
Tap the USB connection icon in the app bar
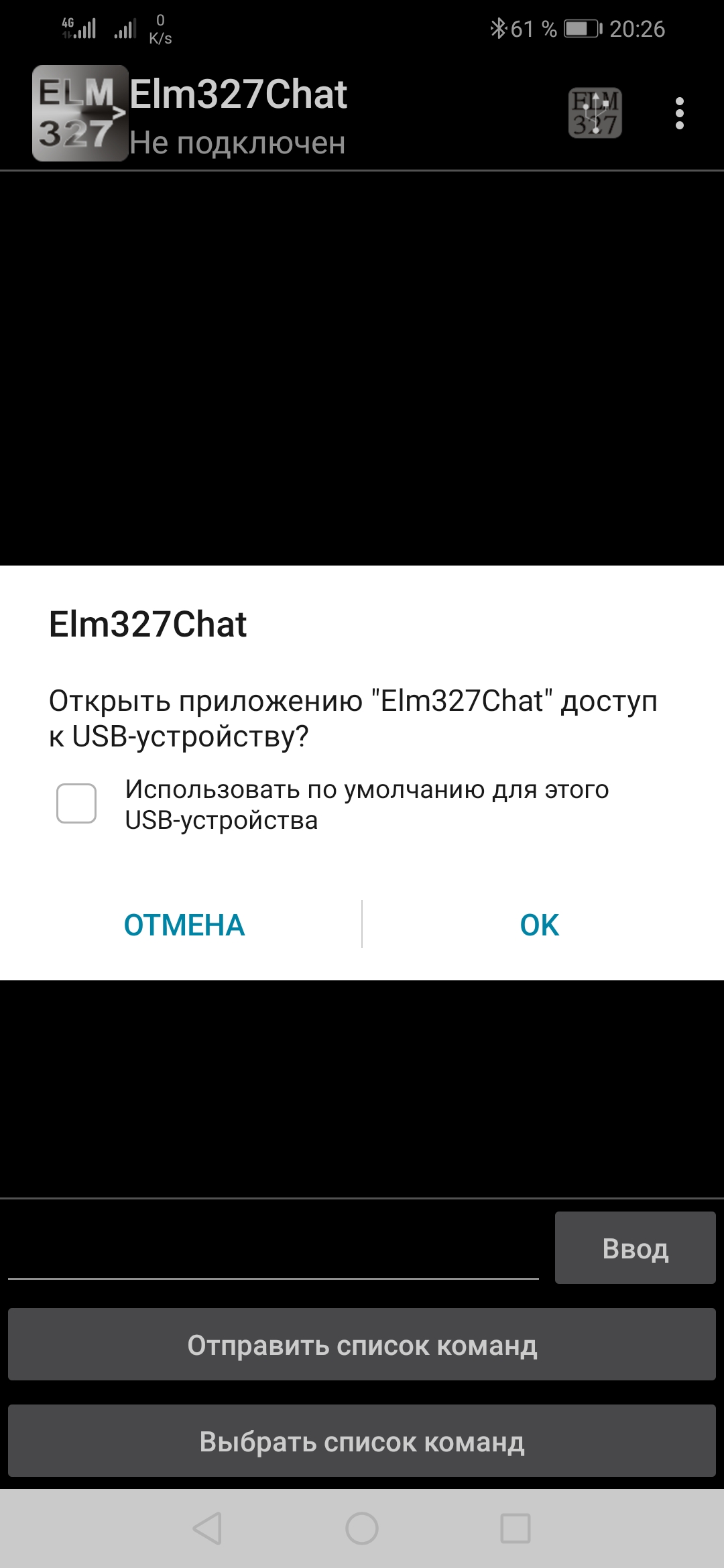tap(595, 113)
